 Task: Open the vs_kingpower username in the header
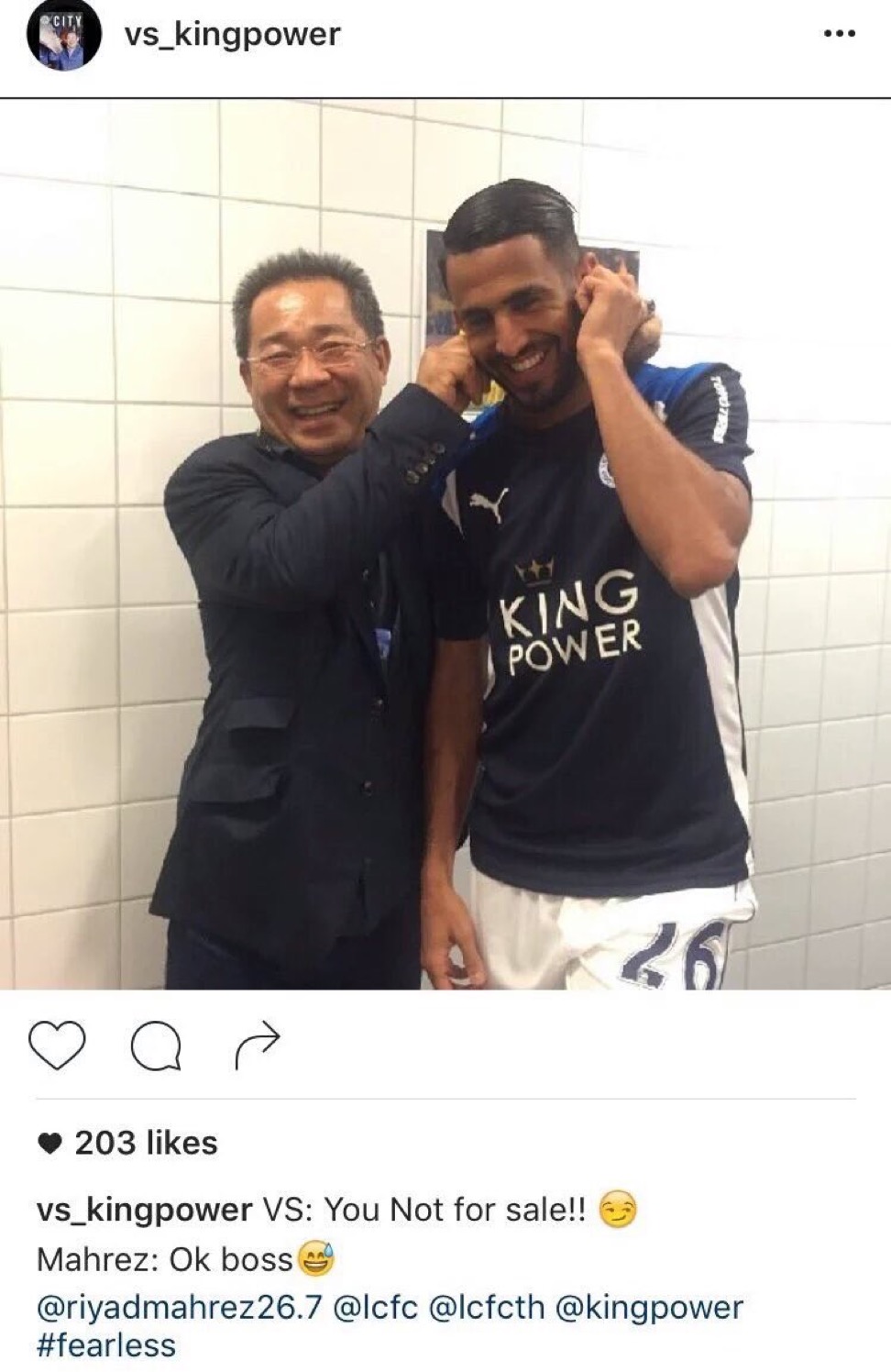232,35
